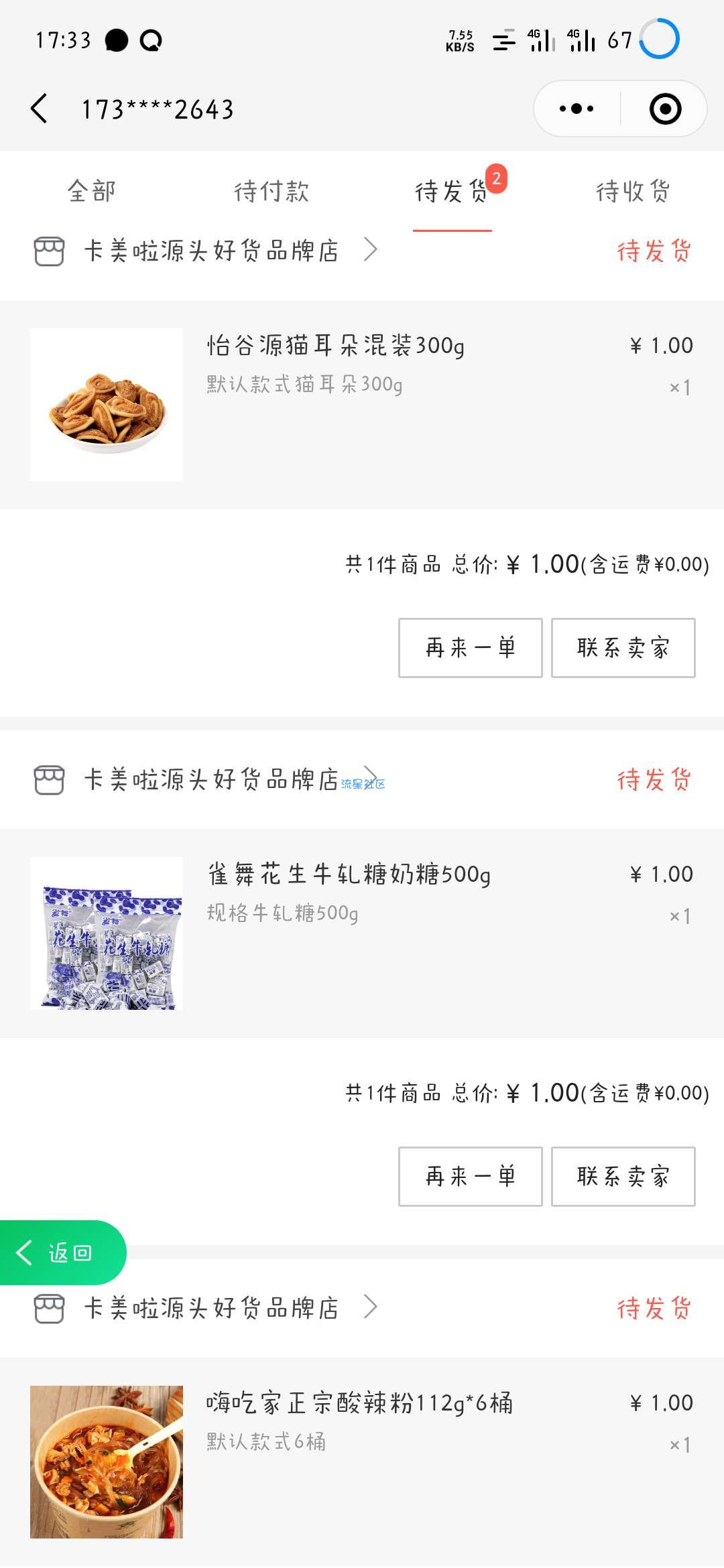
Task: Tap the green 返回 floating button
Action: coord(62,1252)
